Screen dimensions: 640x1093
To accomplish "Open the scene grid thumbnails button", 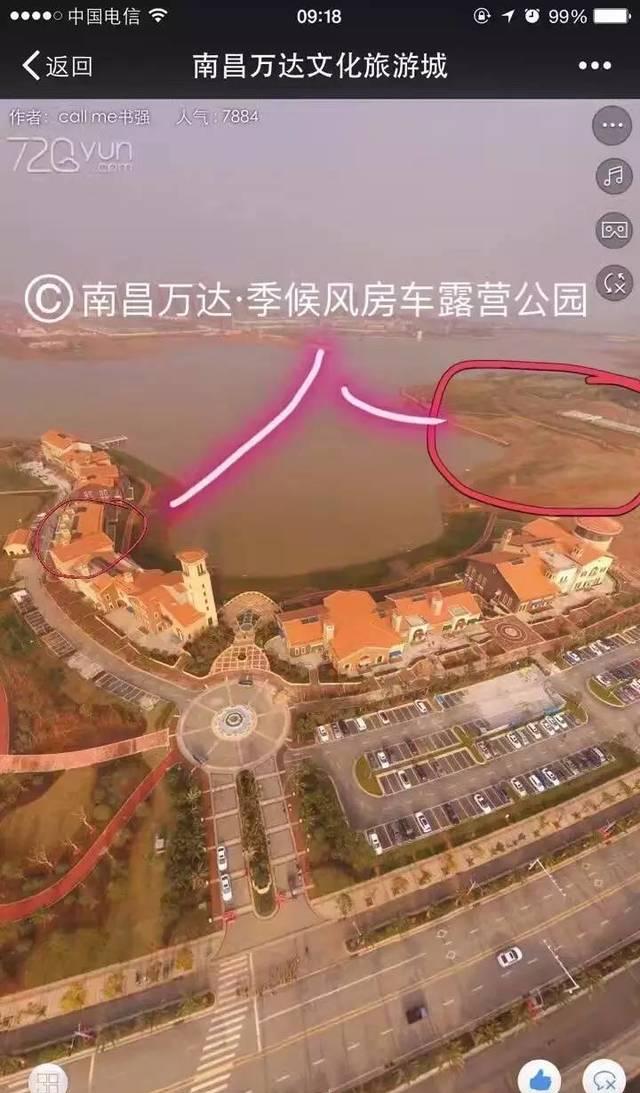I will (x=48, y=1079).
